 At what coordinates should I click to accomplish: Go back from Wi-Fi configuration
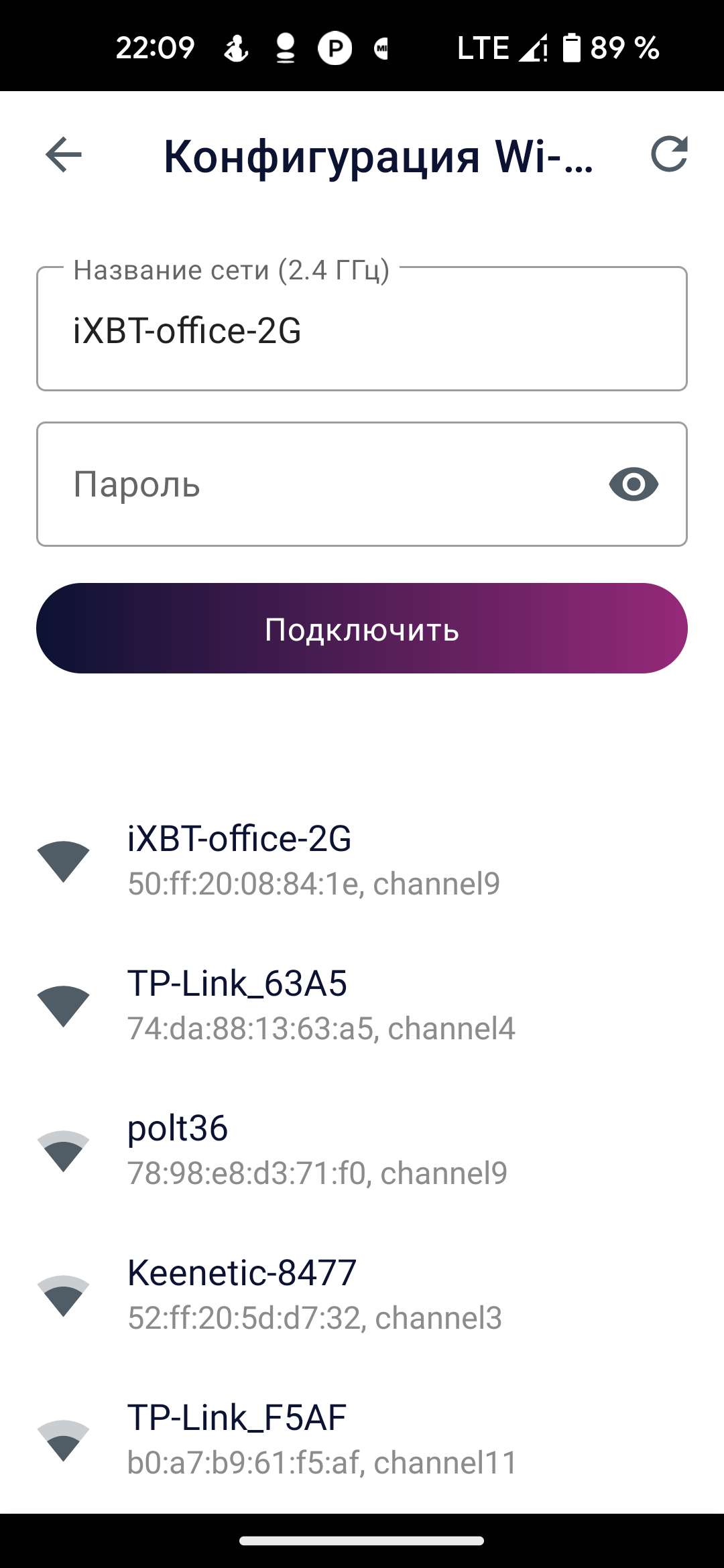(64, 155)
